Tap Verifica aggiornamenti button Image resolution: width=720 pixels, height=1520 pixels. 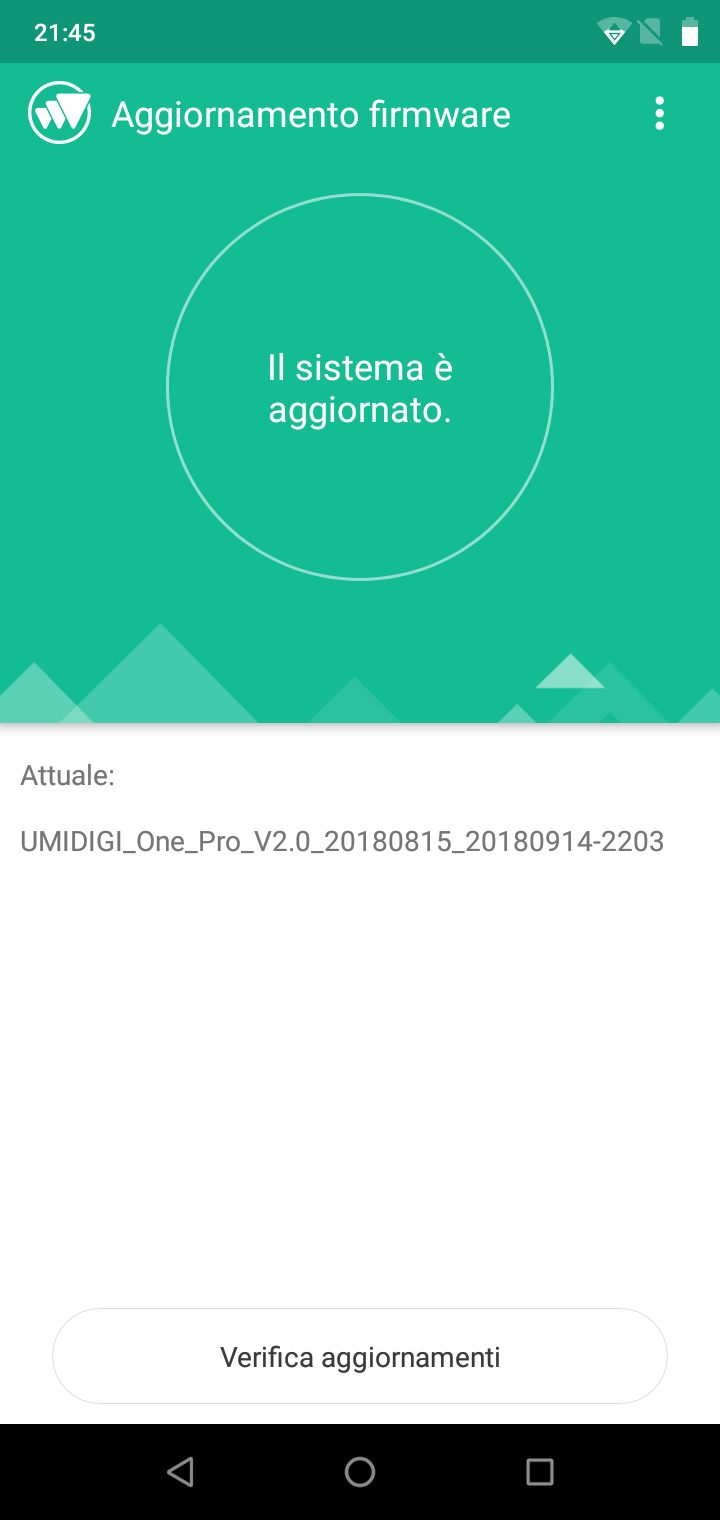(360, 1356)
